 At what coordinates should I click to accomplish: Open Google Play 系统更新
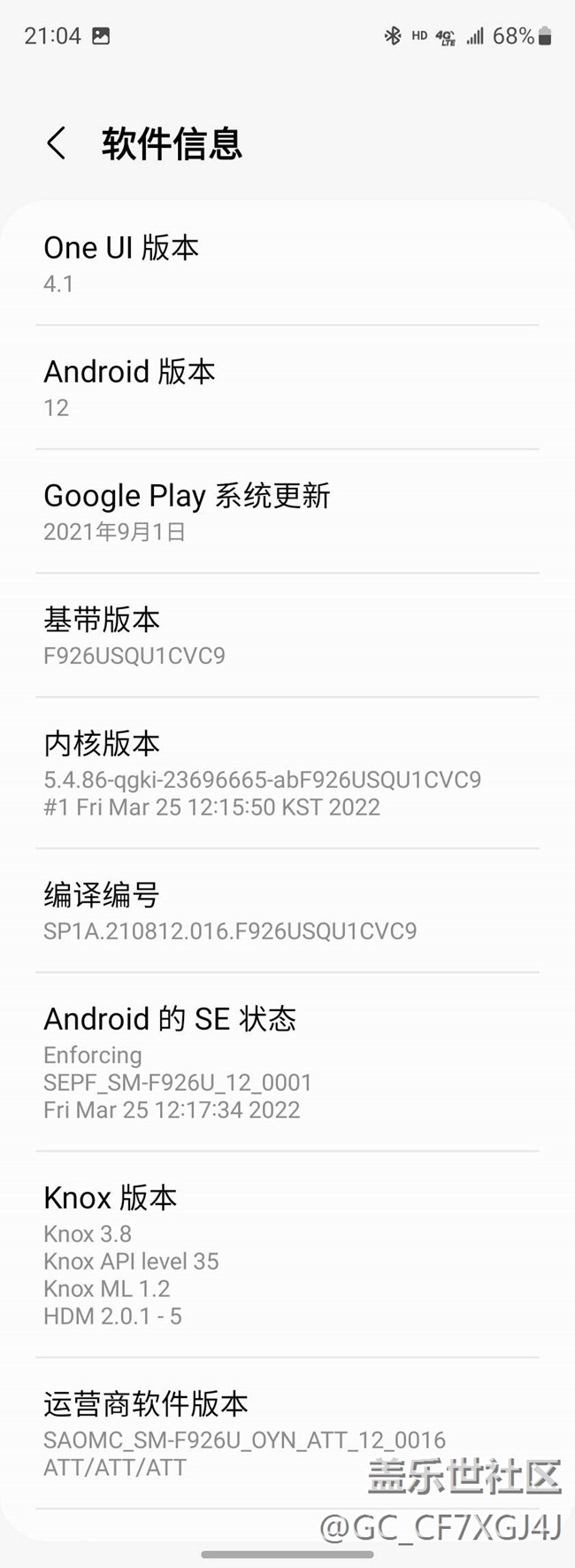287,512
